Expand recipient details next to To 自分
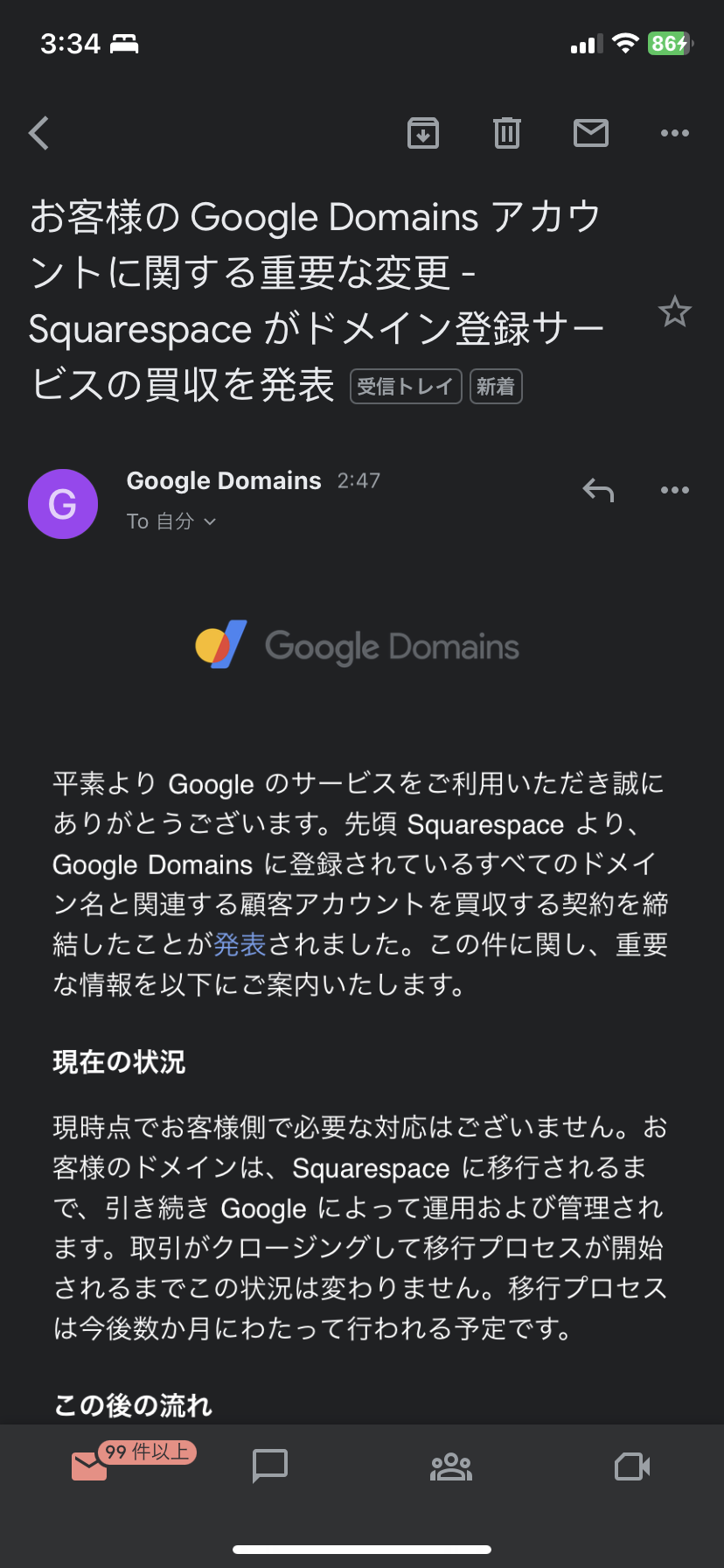724x1568 pixels. 210,521
